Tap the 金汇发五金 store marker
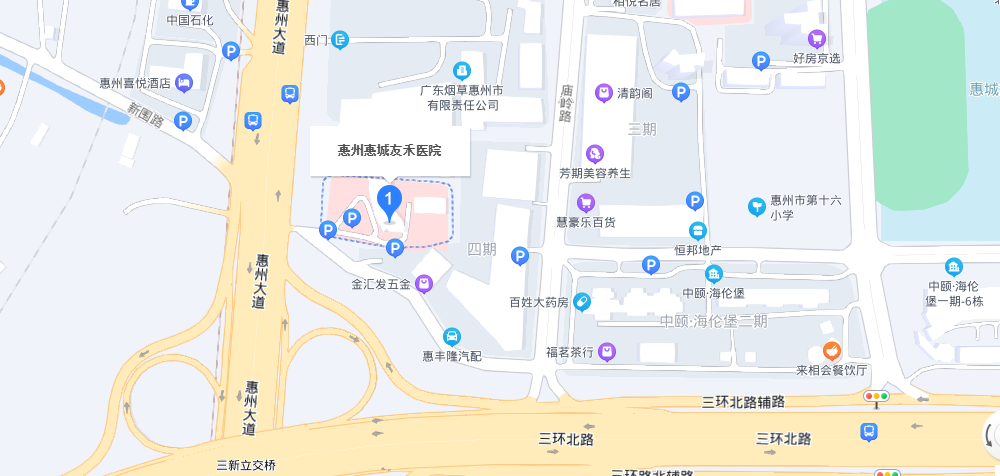This screenshot has width=1000, height=476. (x=424, y=284)
